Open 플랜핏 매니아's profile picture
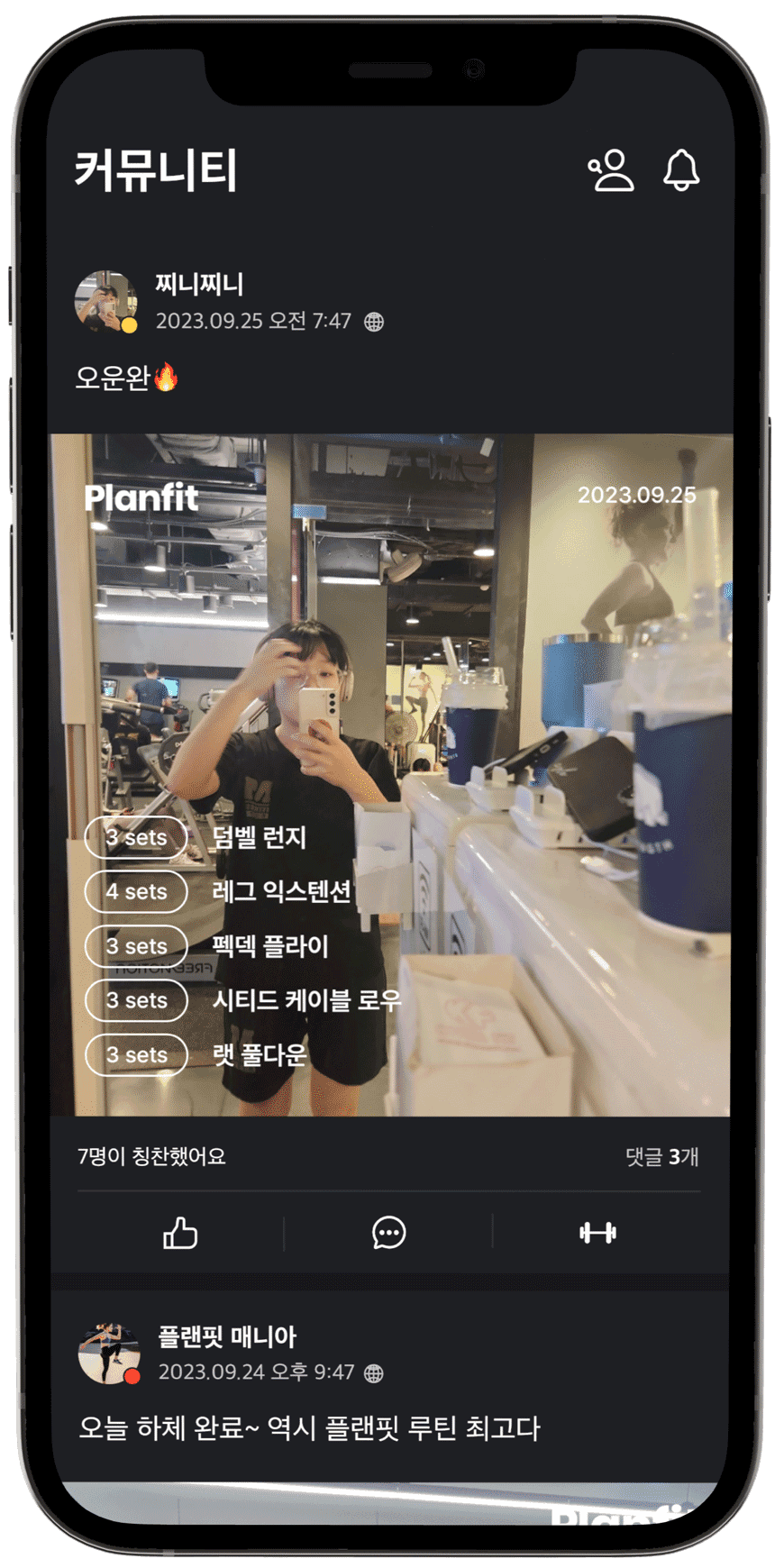Image resolution: width=784 pixels, height=1568 pixels. (x=109, y=1354)
